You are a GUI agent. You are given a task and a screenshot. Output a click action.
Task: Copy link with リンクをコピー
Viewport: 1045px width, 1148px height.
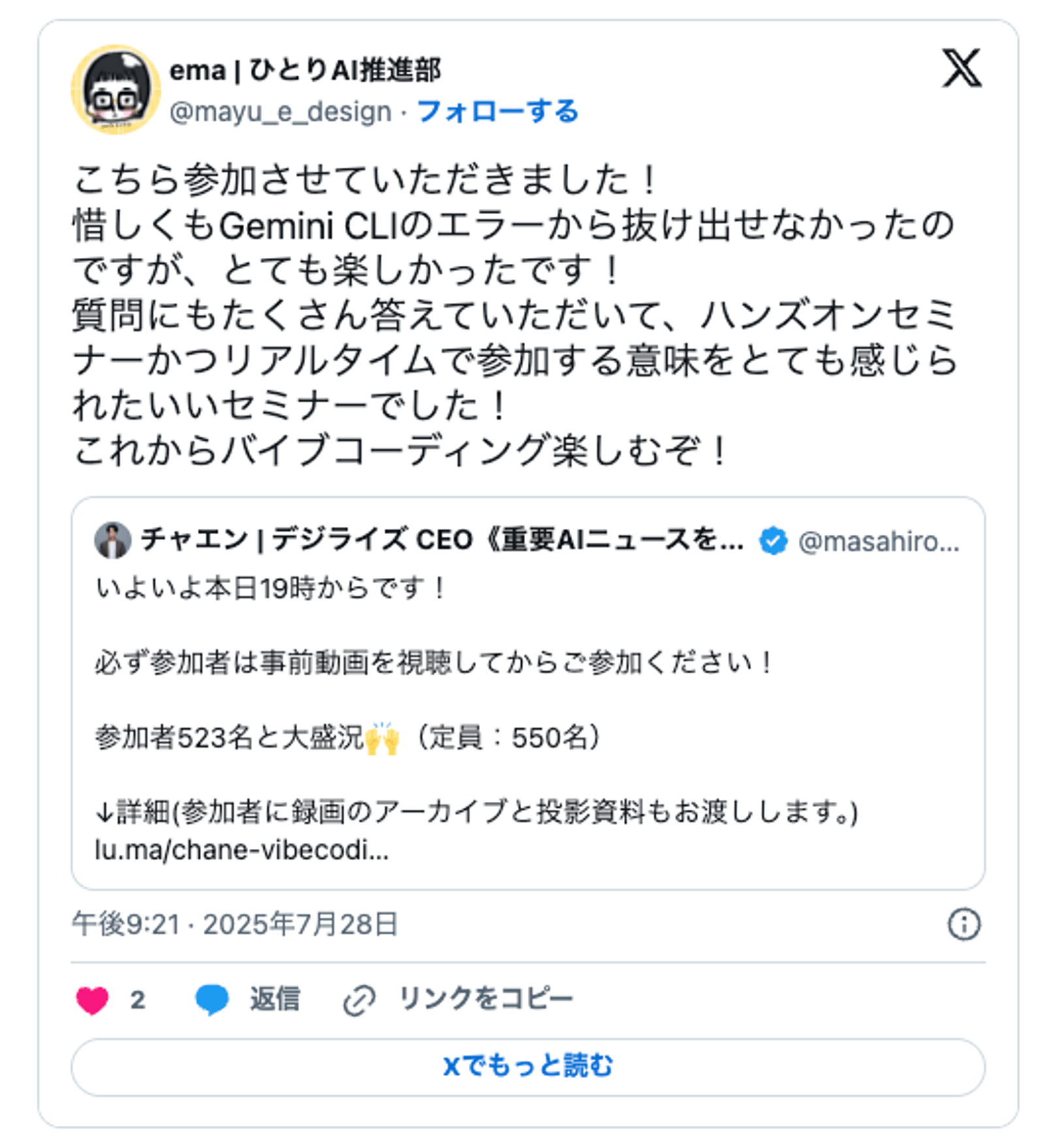tap(458, 999)
